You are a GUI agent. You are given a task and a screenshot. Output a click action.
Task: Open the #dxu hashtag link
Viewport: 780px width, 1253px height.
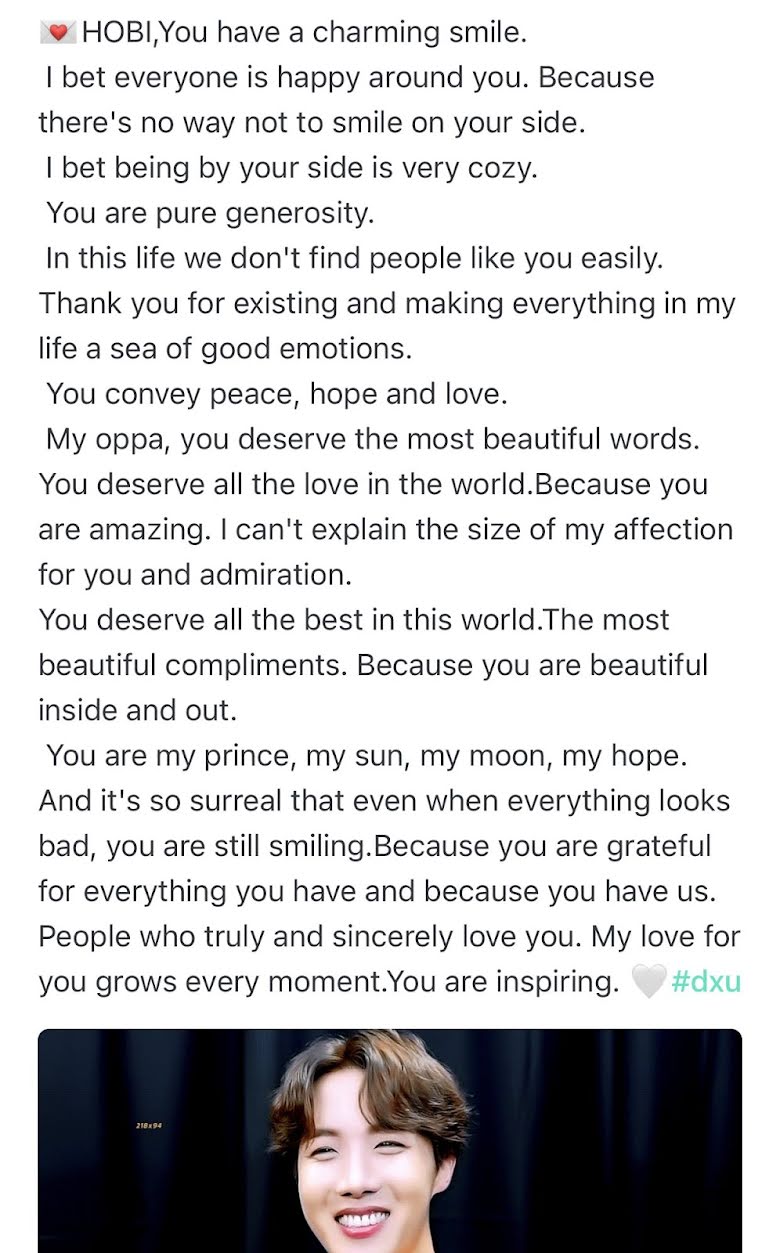pyautogui.click(x=706, y=981)
